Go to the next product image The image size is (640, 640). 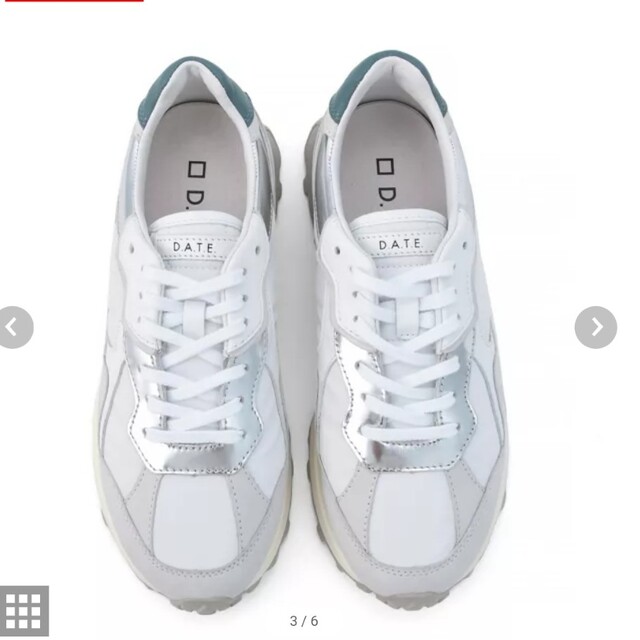click(595, 327)
